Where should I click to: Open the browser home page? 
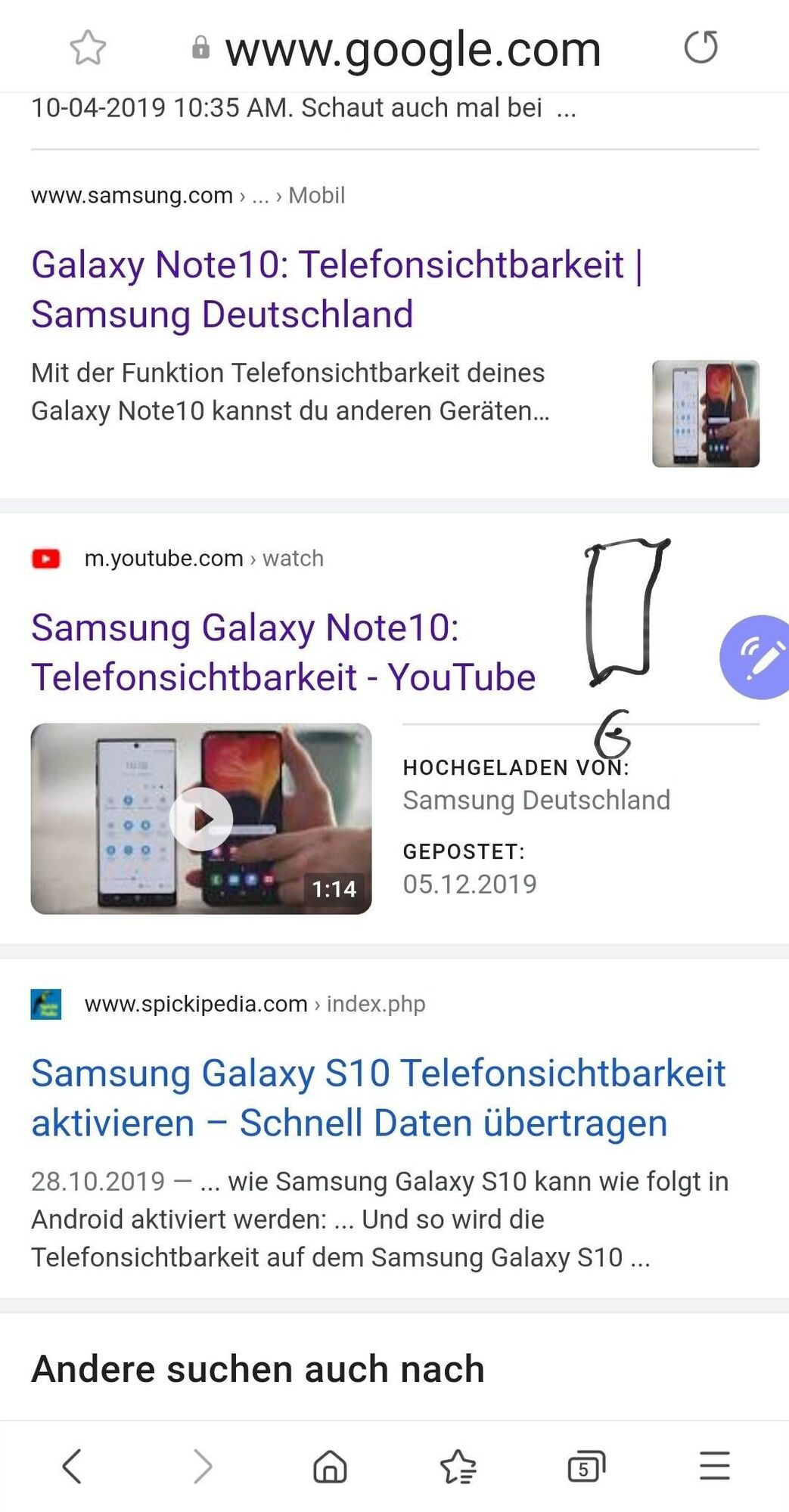330,1466
